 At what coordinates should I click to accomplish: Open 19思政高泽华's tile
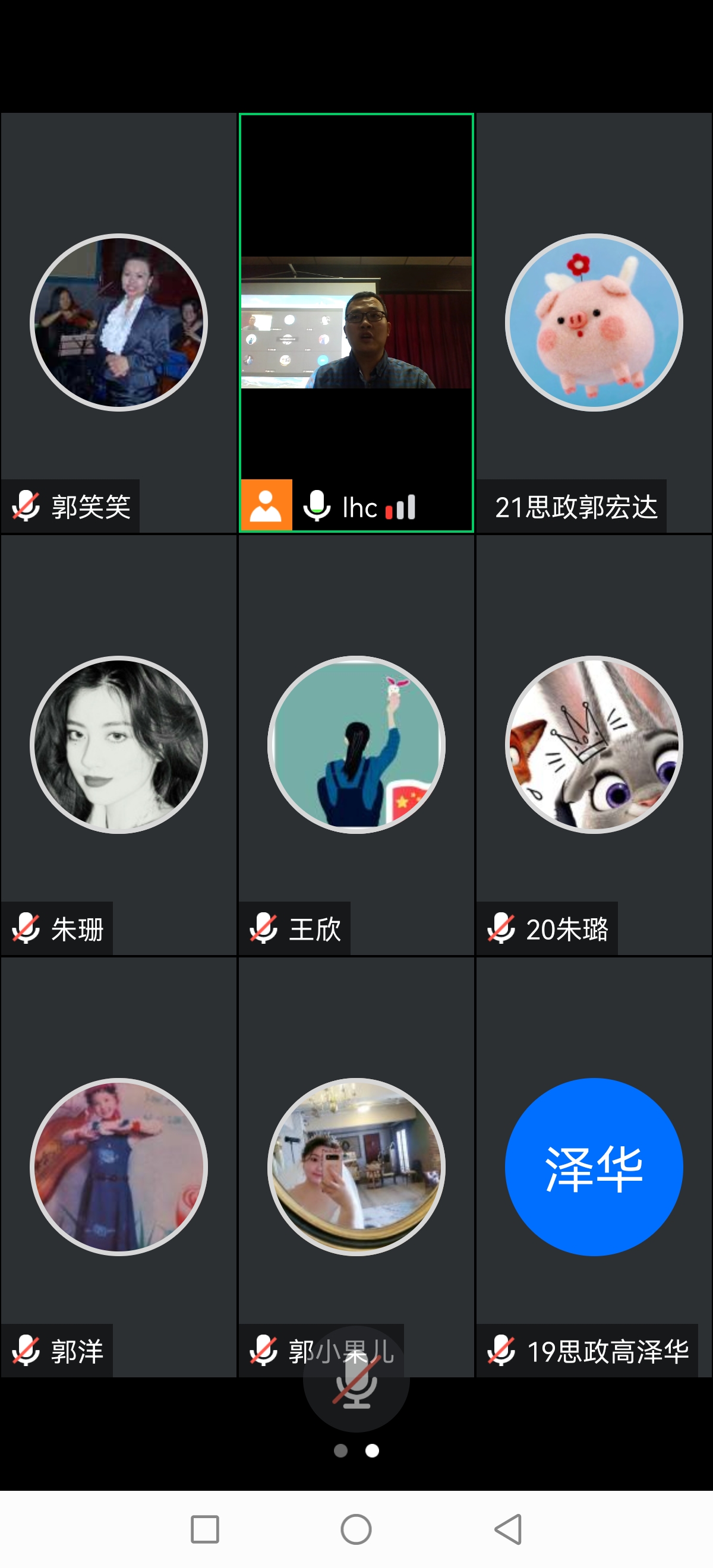[x=594, y=1167]
